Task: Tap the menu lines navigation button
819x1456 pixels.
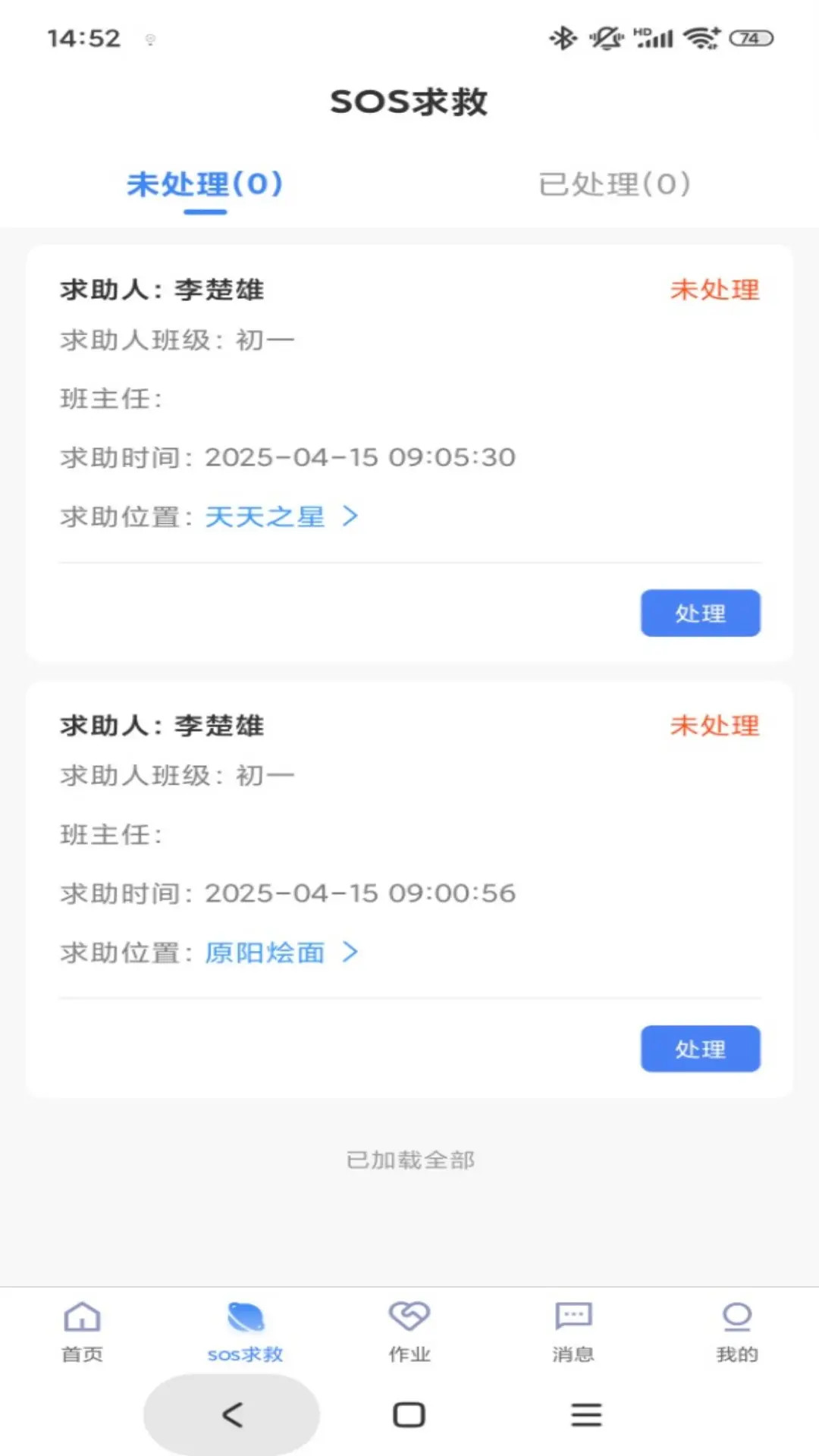Action: pos(585,1413)
